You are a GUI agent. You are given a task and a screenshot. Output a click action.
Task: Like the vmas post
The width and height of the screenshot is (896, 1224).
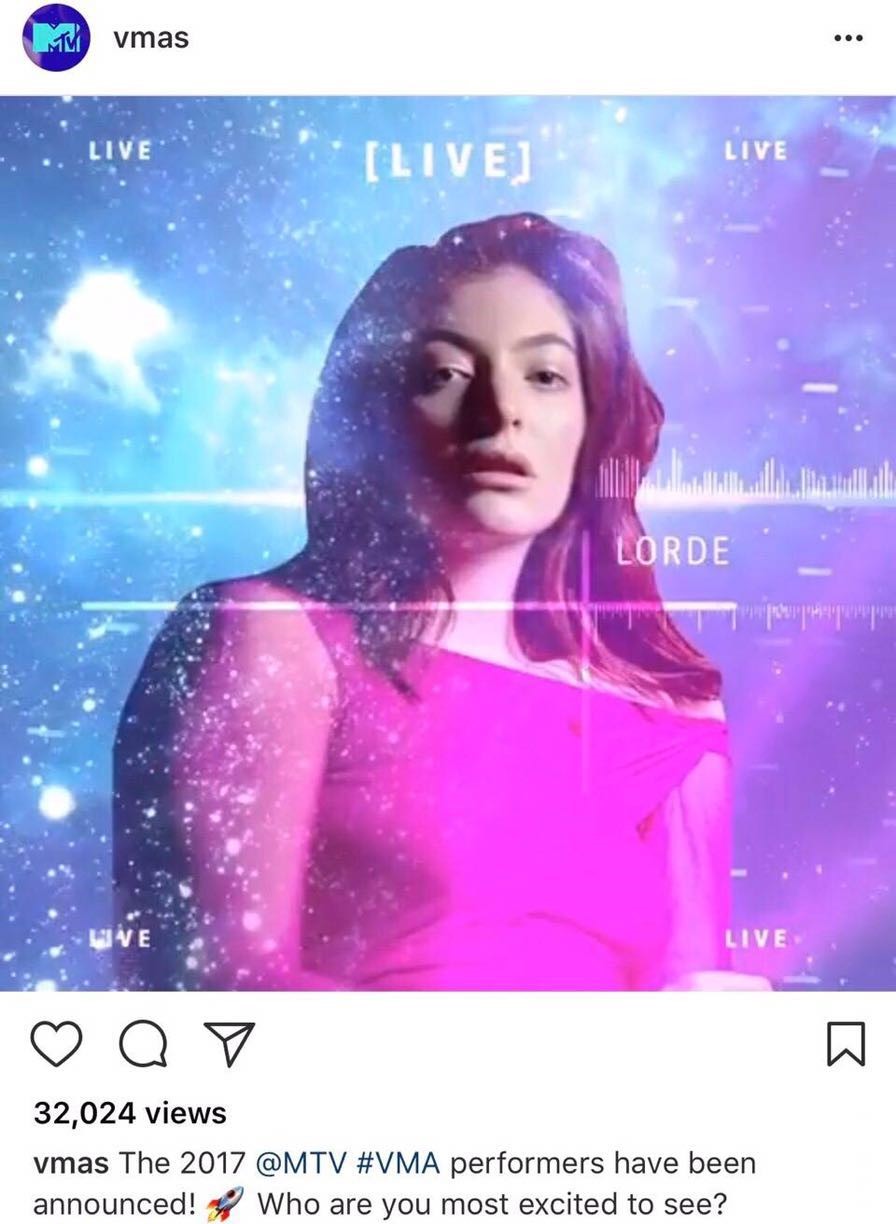tap(57, 1045)
